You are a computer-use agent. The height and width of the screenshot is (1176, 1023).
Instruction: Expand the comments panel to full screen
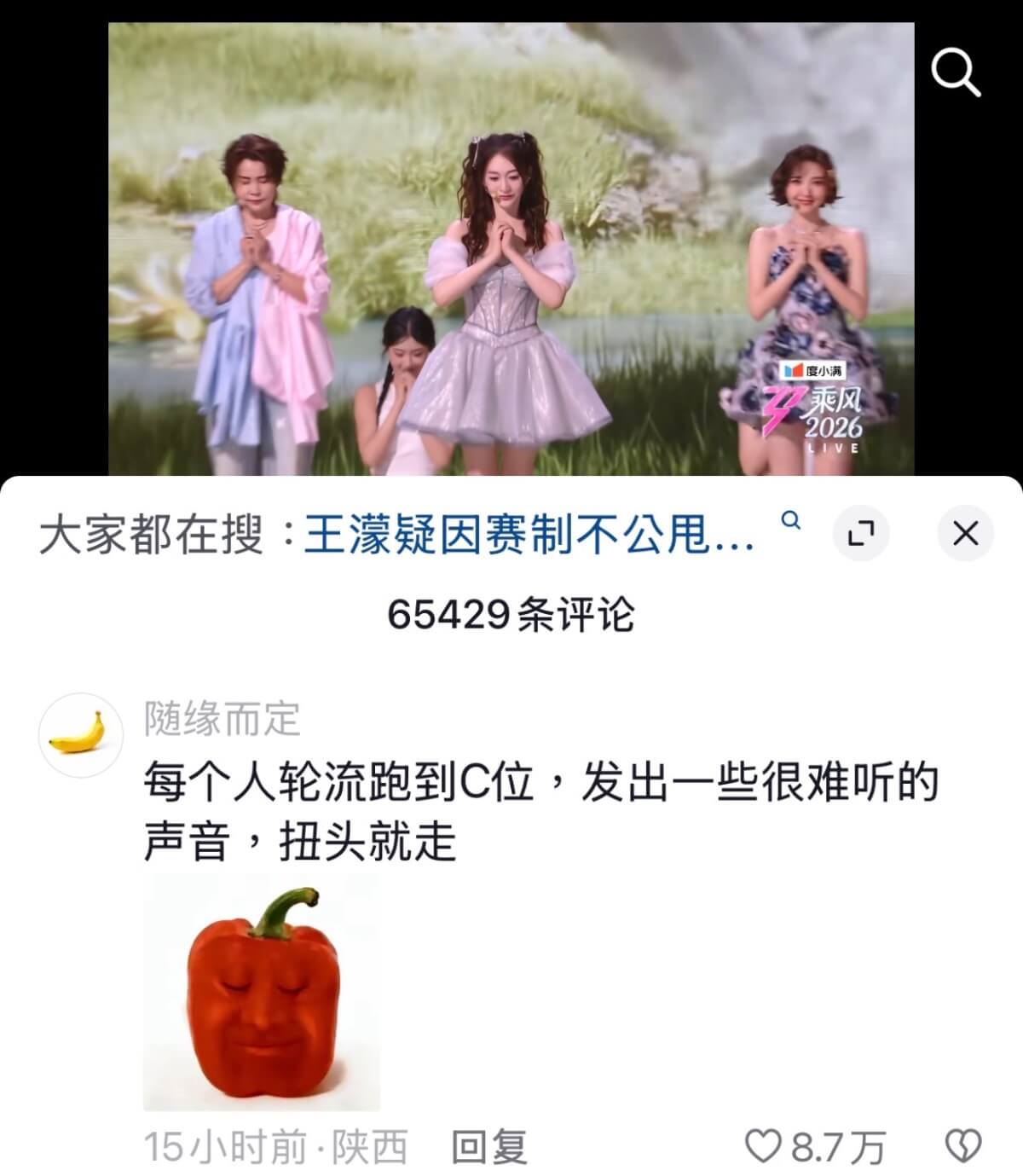(861, 535)
